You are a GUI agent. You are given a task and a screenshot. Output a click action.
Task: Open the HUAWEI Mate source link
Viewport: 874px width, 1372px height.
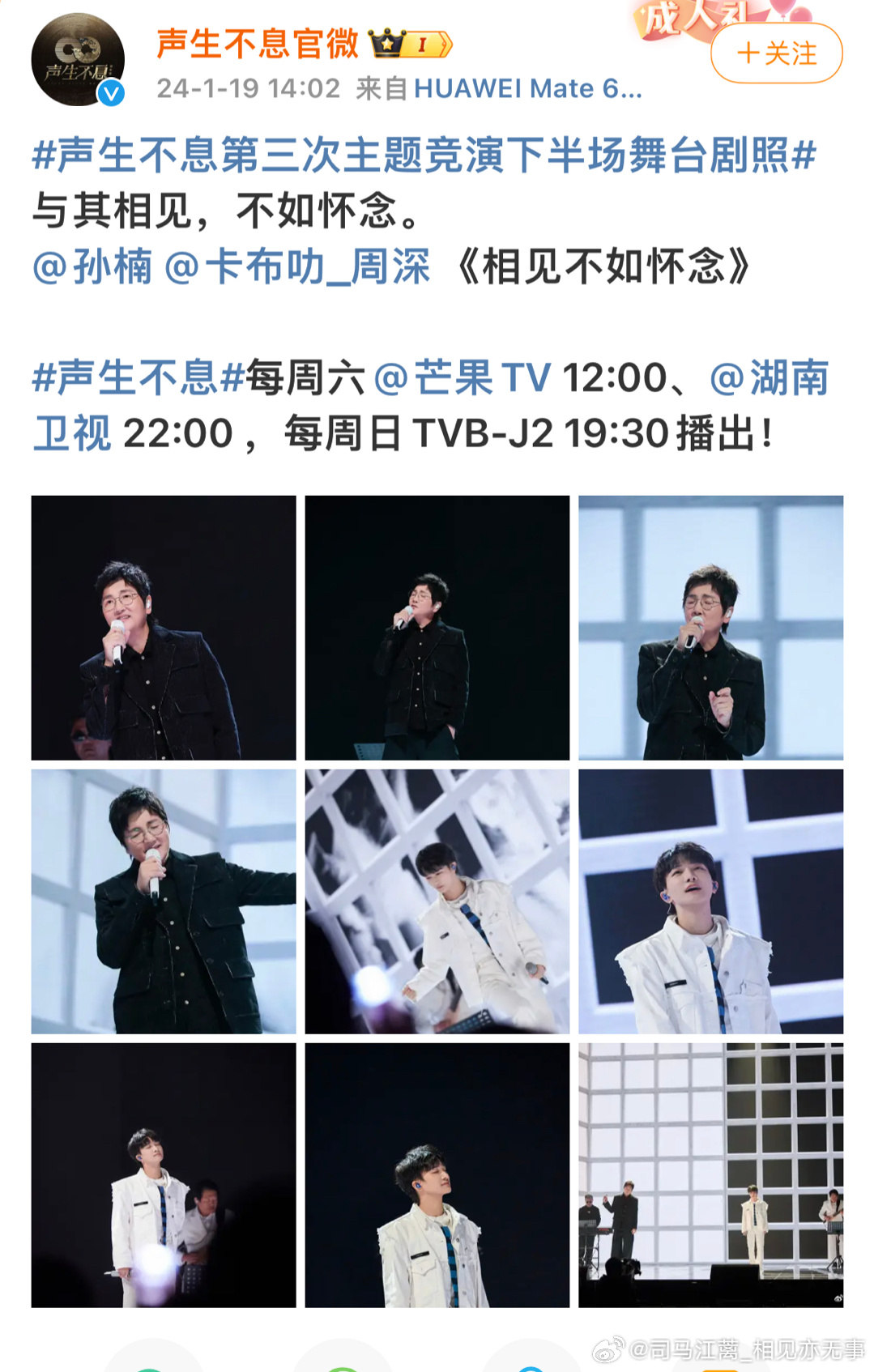click(527, 88)
